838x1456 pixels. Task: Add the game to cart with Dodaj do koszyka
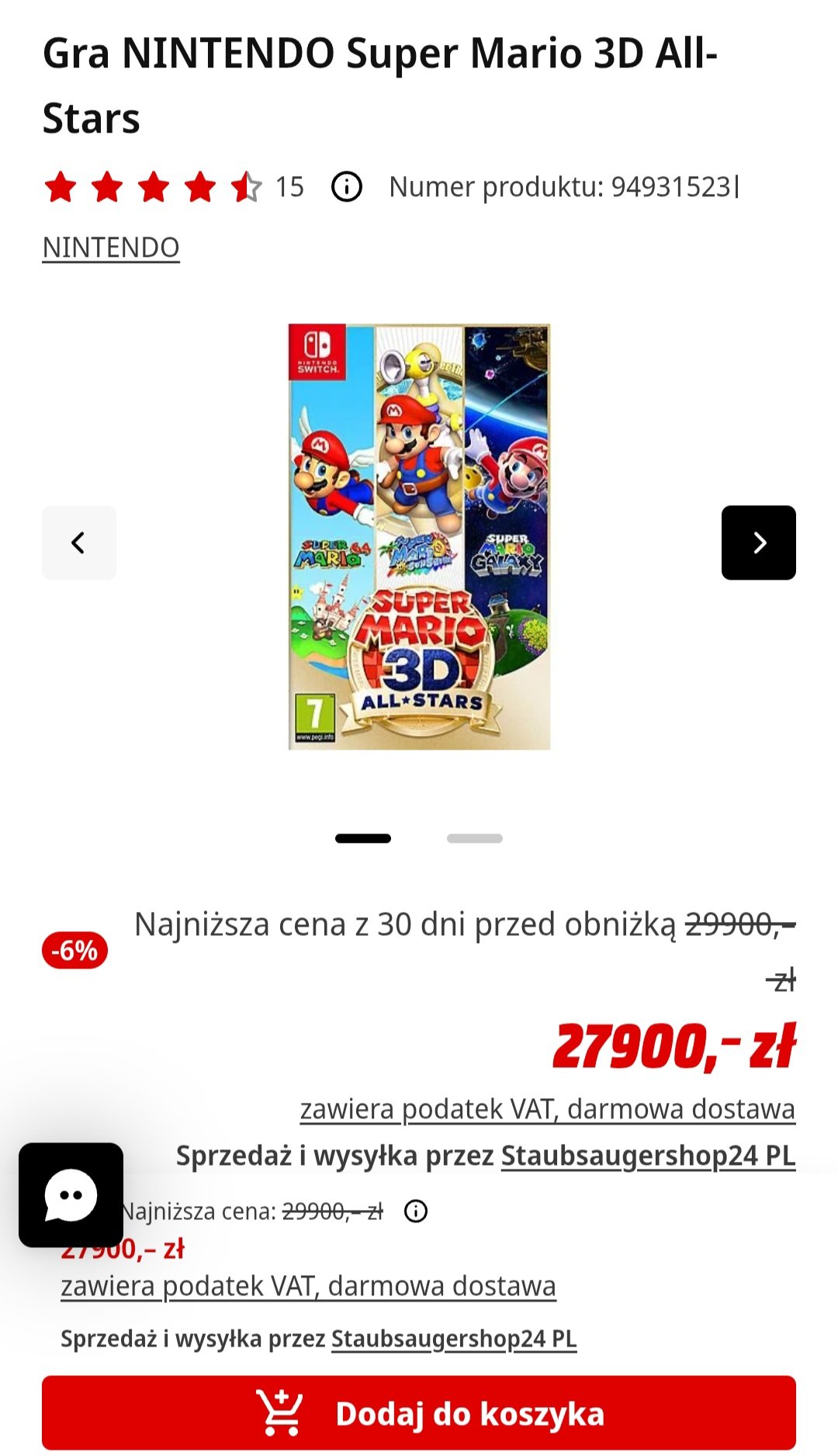click(419, 1413)
